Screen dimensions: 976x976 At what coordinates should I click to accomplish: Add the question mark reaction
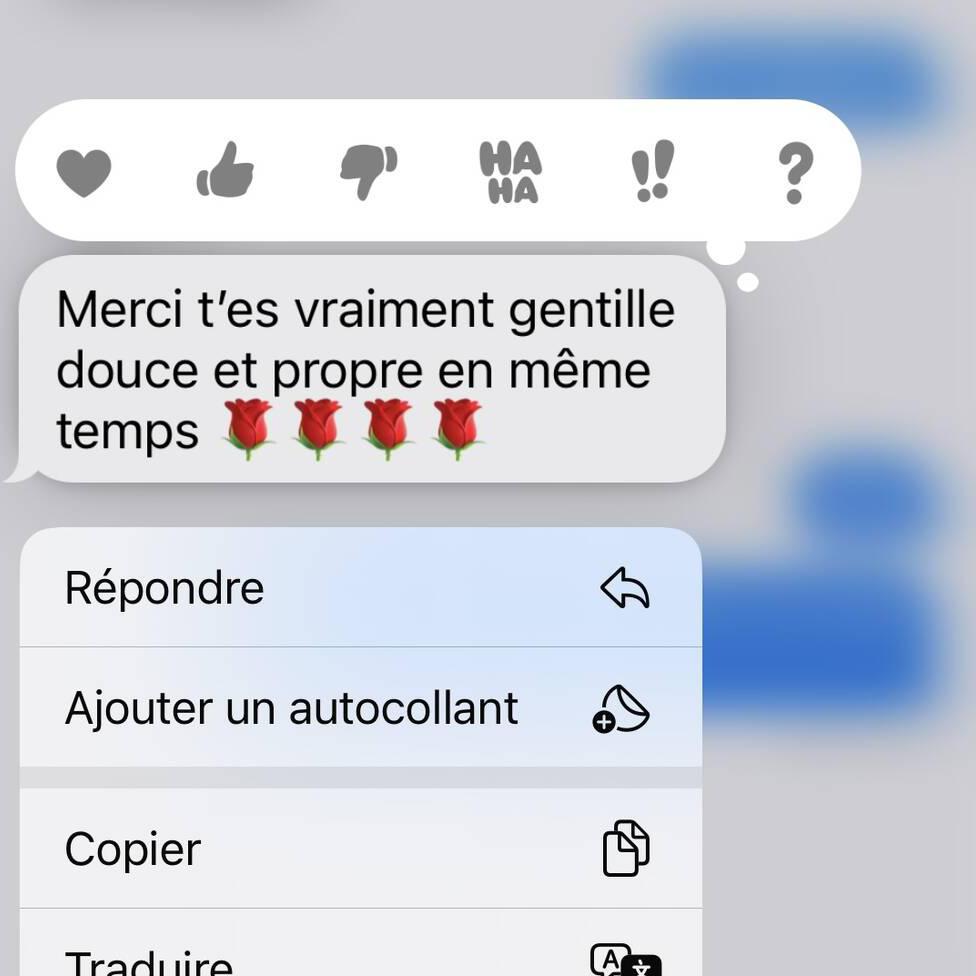[x=795, y=172]
